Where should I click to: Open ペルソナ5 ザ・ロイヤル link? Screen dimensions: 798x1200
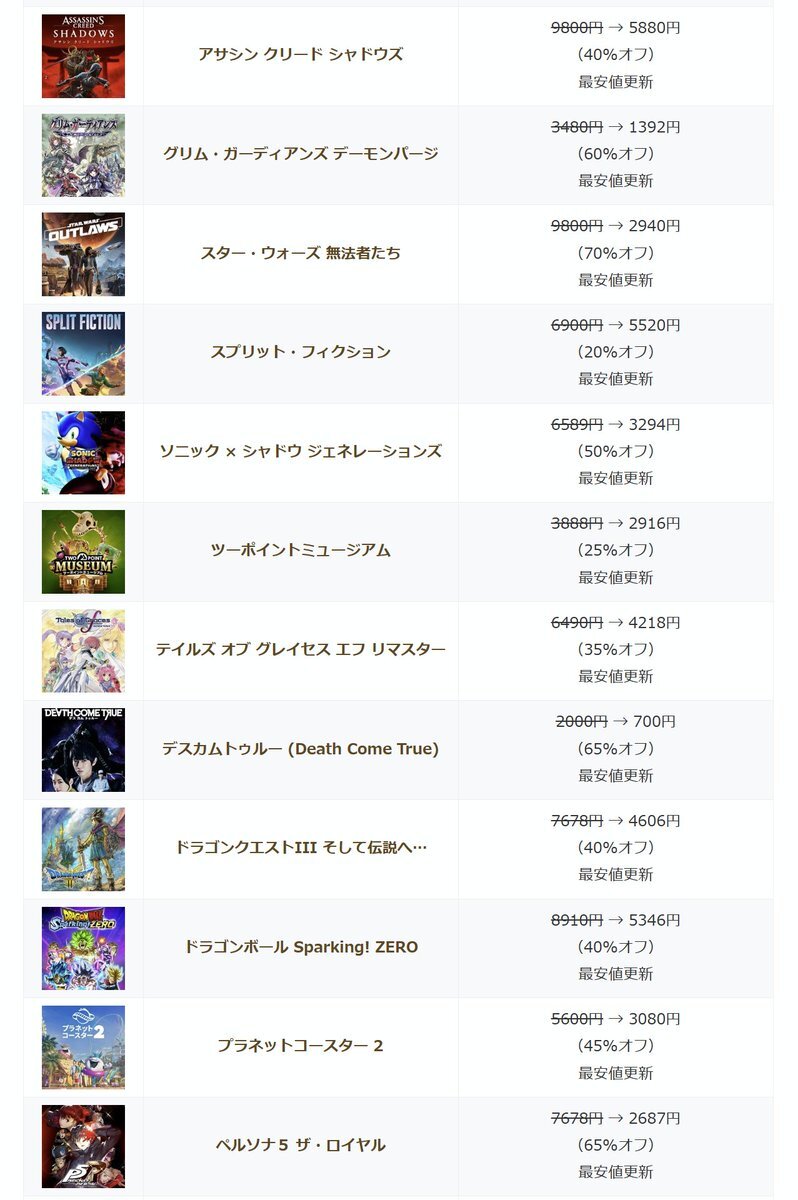click(x=301, y=1144)
